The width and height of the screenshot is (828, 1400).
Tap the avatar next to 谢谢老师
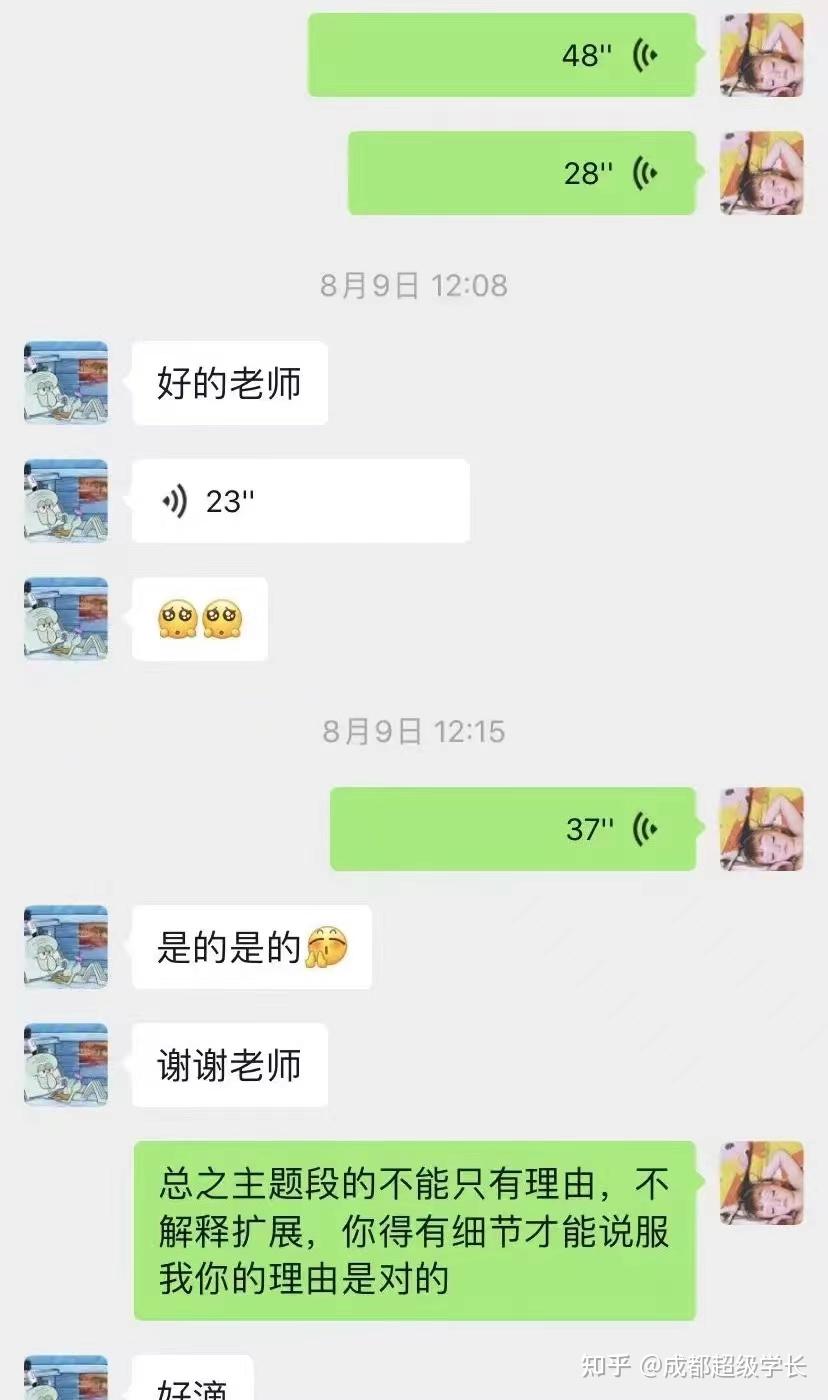pyautogui.click(x=66, y=1065)
